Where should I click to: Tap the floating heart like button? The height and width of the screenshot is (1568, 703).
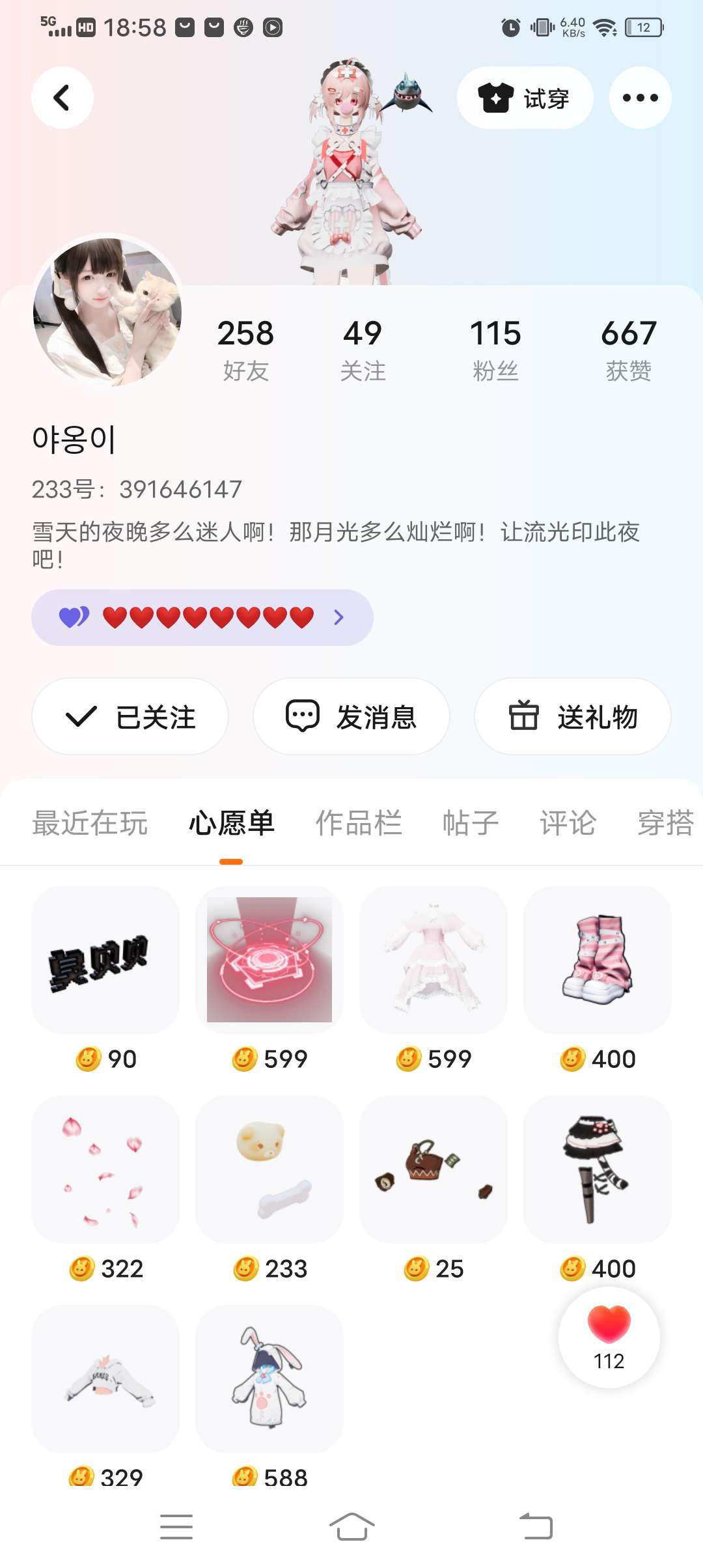click(609, 1337)
